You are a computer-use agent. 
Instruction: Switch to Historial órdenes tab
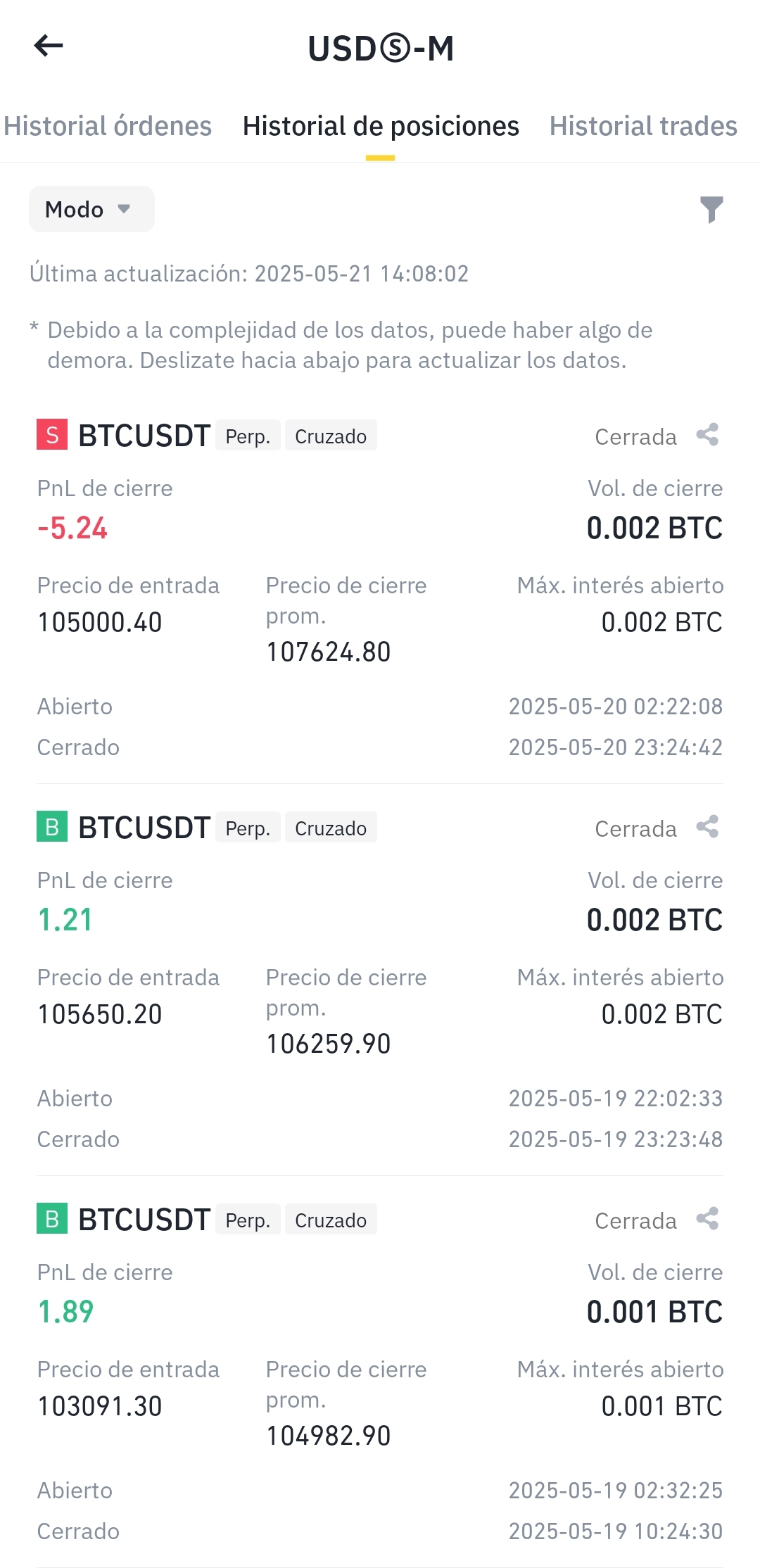(x=108, y=126)
